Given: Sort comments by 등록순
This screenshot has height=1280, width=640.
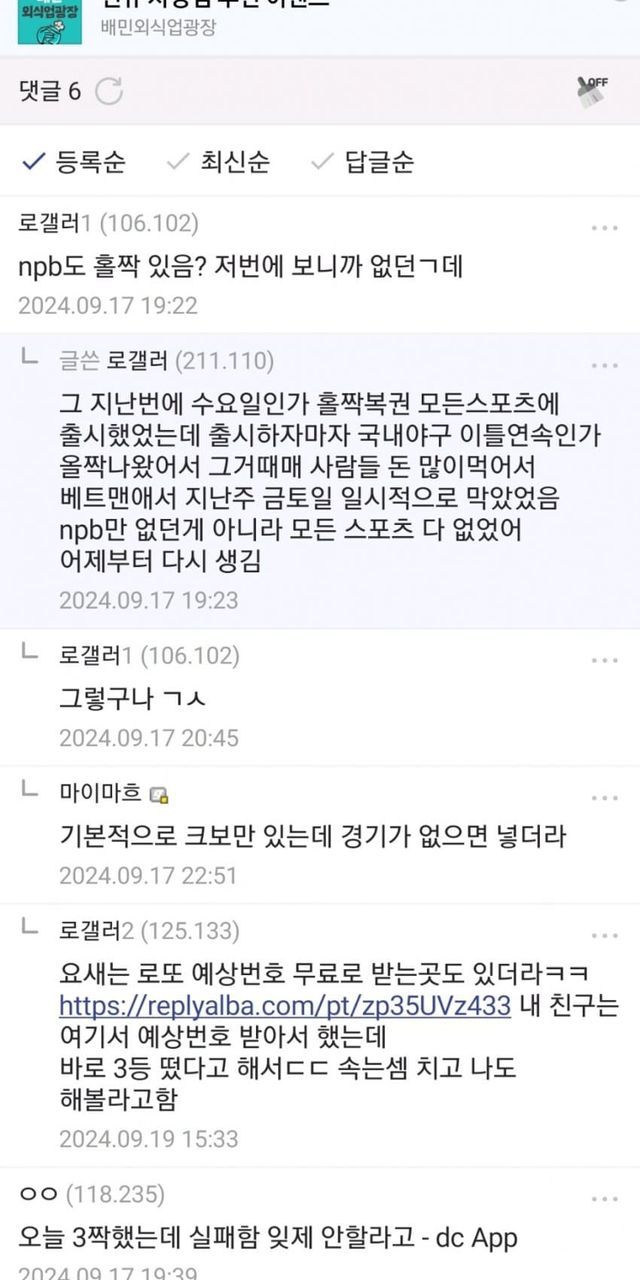Looking at the screenshot, I should pyautogui.click(x=76, y=162).
